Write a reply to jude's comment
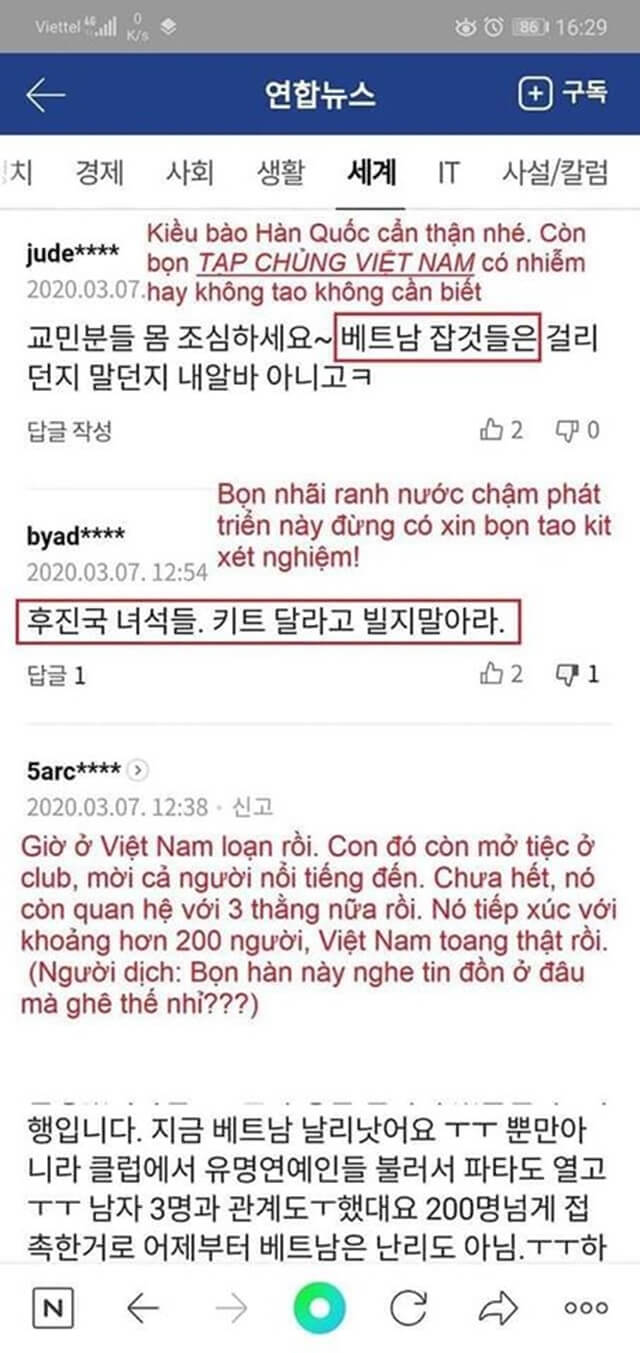 click(68, 431)
